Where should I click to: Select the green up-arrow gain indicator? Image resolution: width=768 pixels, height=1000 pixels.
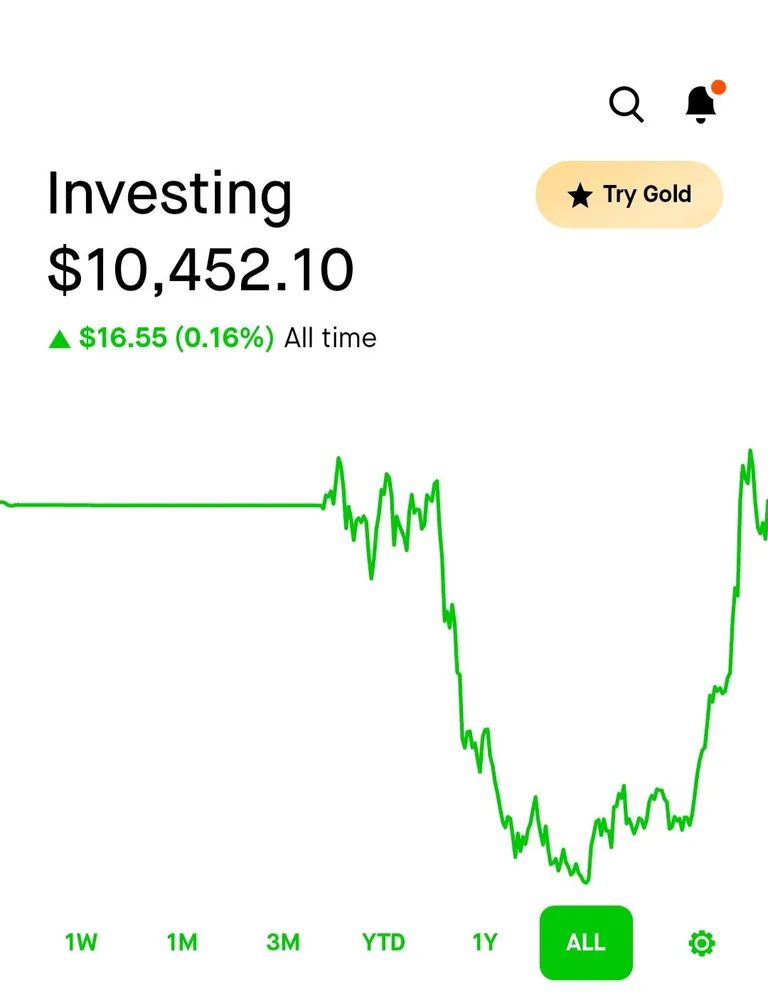pyautogui.click(x=63, y=337)
